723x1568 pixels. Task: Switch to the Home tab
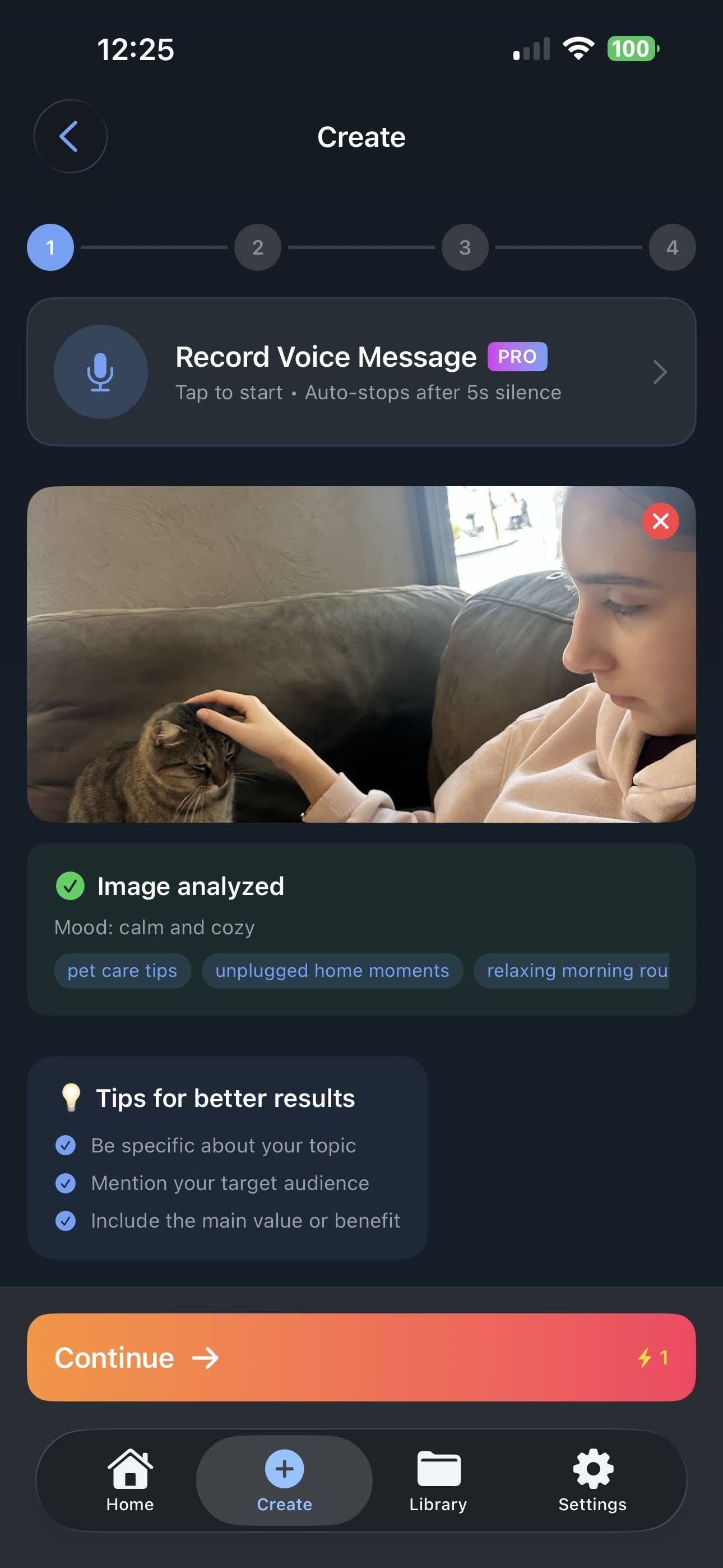point(129,1480)
